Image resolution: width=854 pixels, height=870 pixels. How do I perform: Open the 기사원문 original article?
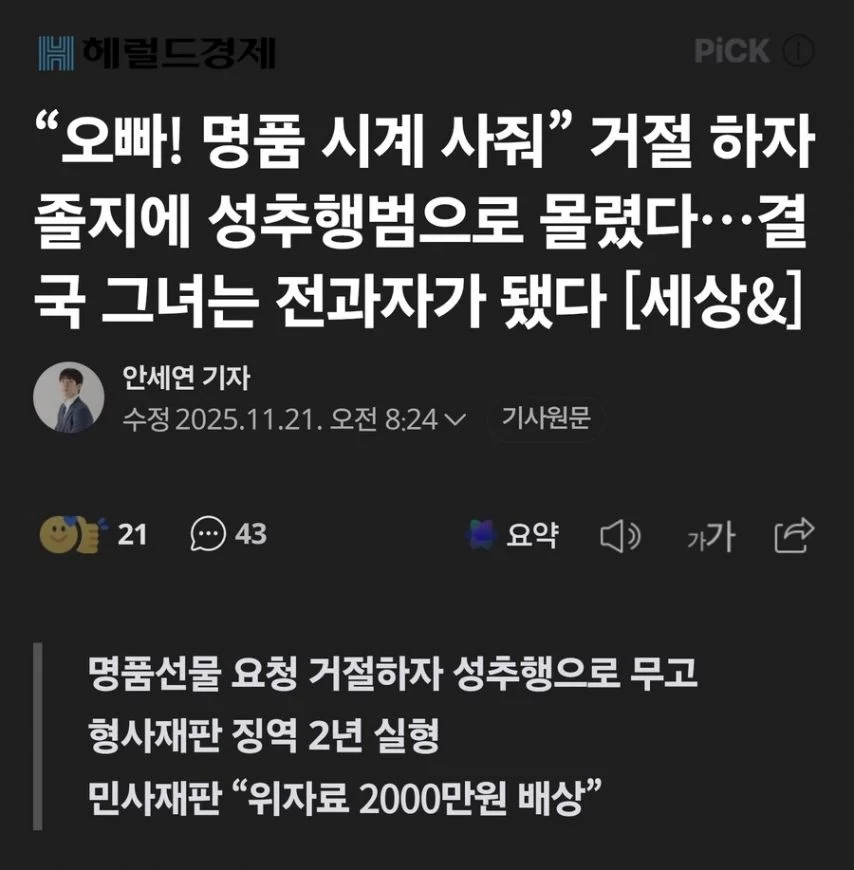point(545,419)
